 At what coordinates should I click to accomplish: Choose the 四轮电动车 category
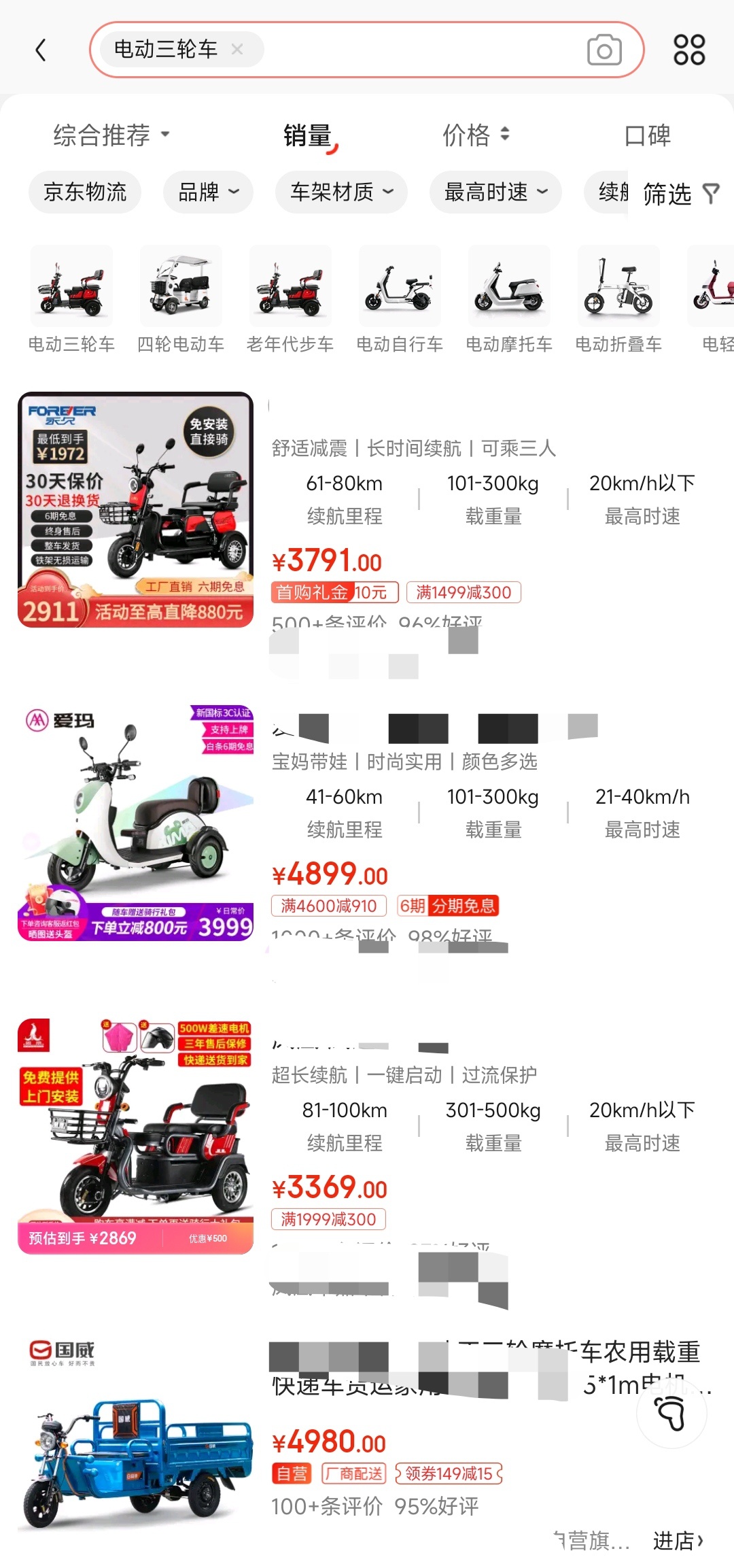181,299
